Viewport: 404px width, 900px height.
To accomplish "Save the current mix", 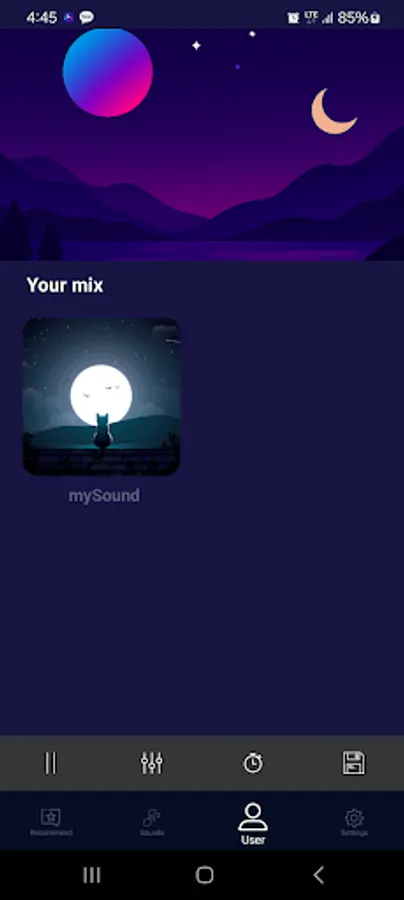I will tap(354, 763).
